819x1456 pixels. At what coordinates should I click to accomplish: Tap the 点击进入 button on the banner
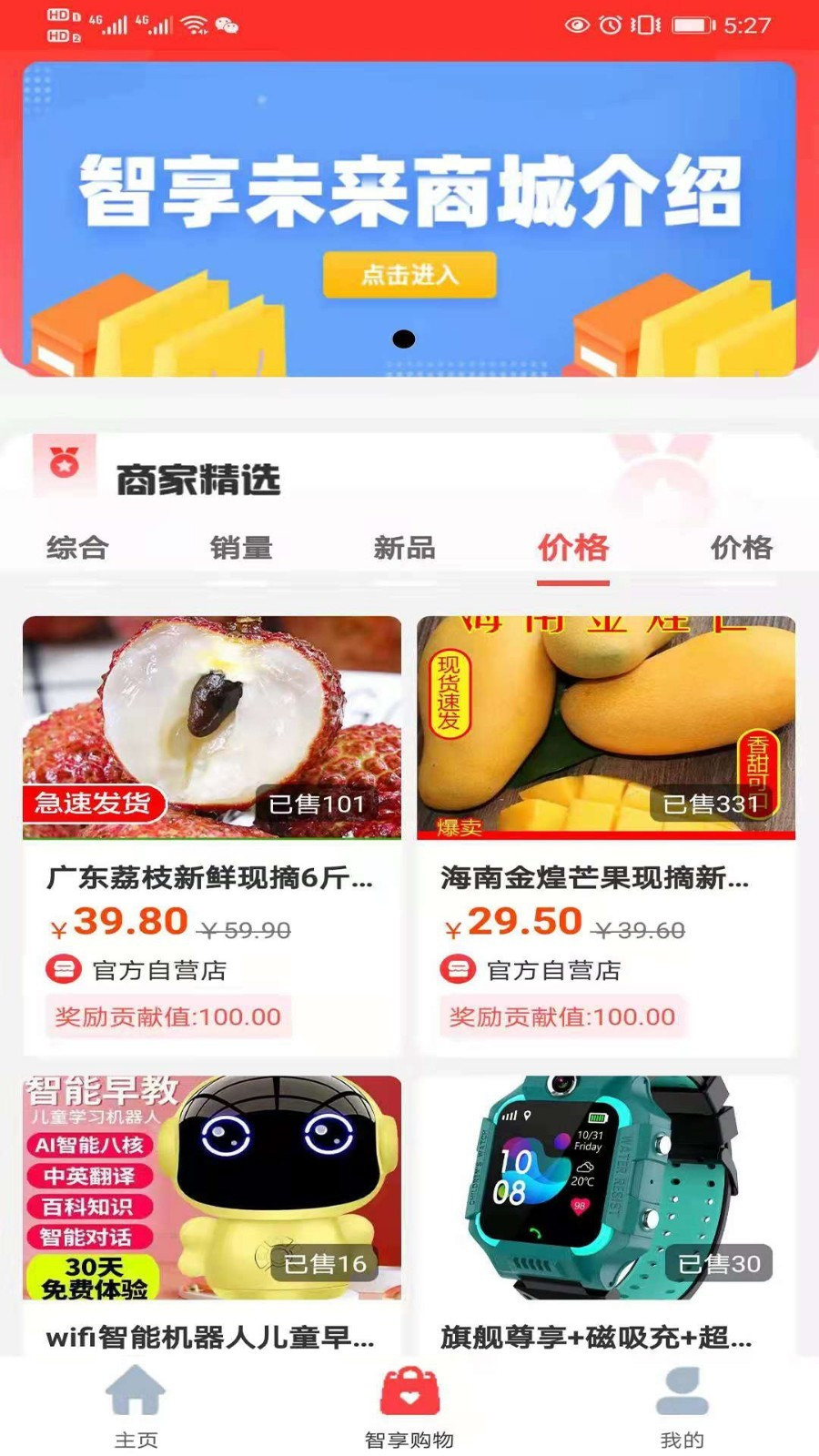click(409, 275)
